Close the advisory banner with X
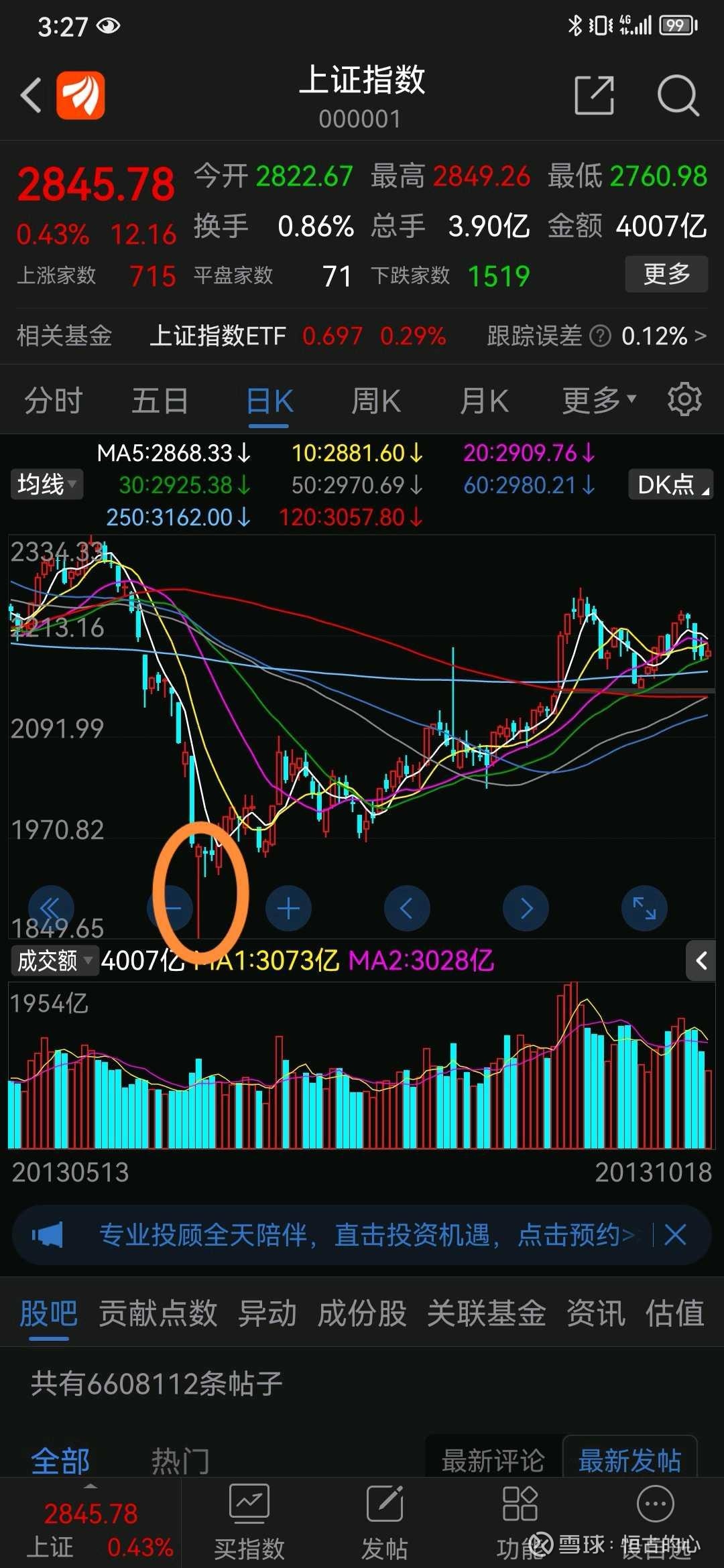This screenshot has width=724, height=1568. [x=676, y=1235]
